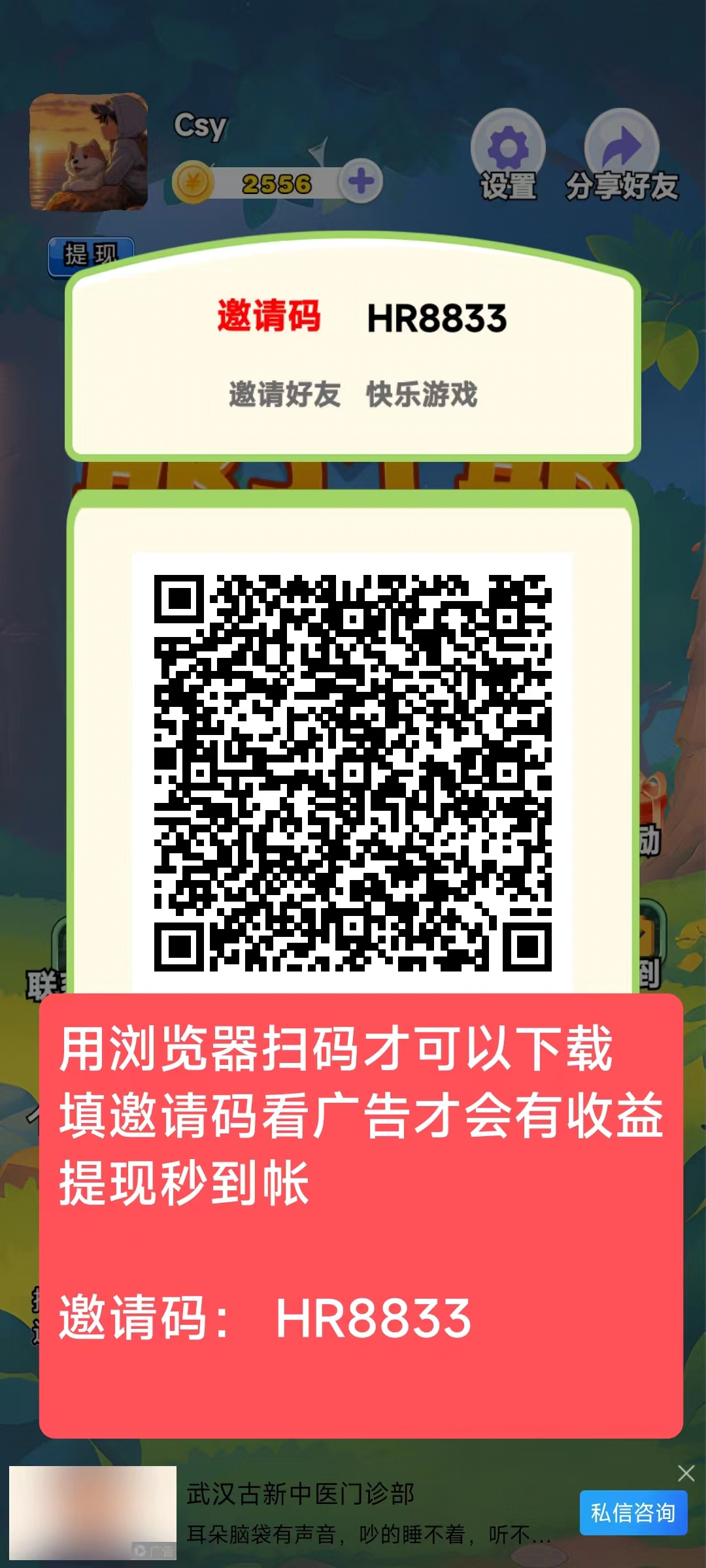Open the 设置 settings gear

coord(508,150)
